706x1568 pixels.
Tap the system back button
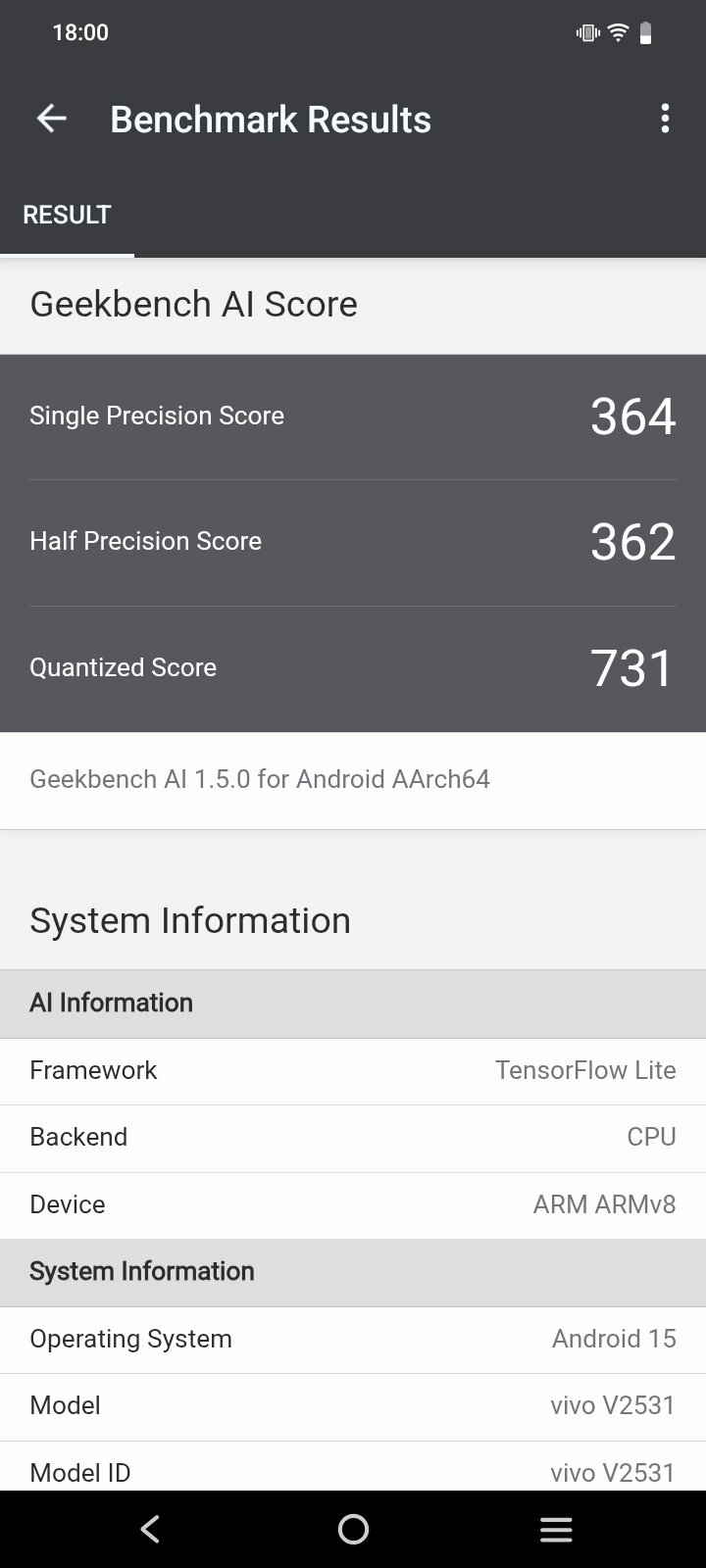[150, 1529]
